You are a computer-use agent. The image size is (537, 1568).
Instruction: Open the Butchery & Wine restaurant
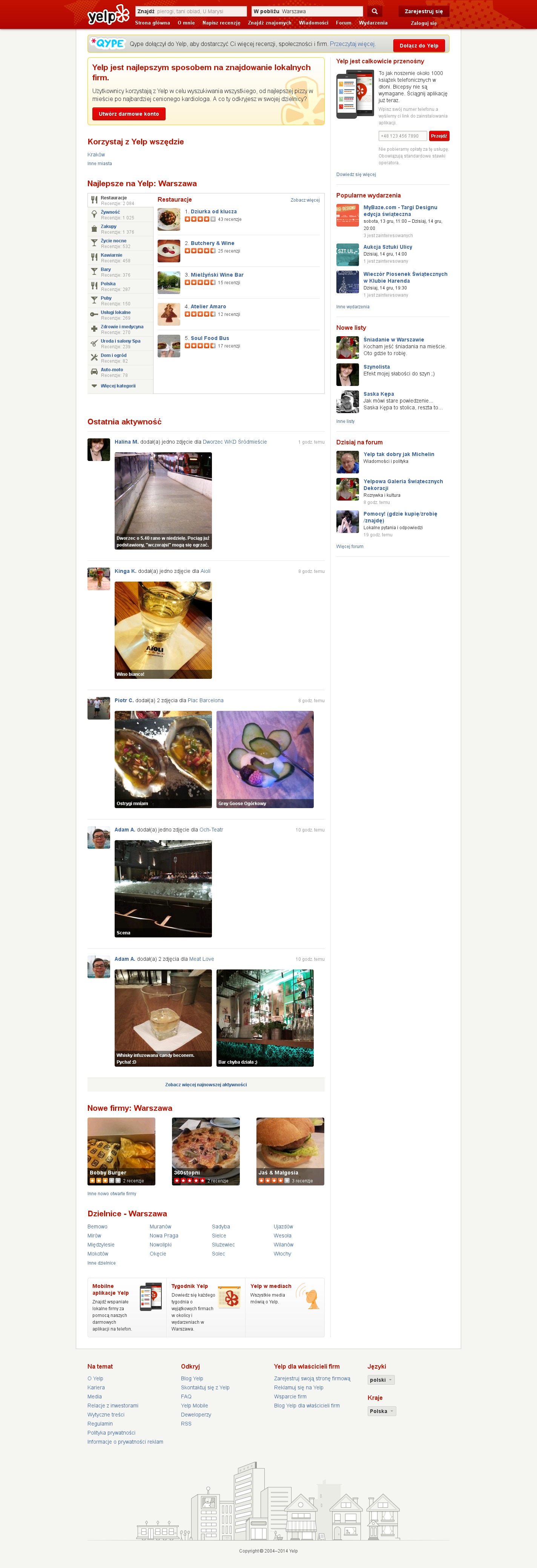click(212, 243)
